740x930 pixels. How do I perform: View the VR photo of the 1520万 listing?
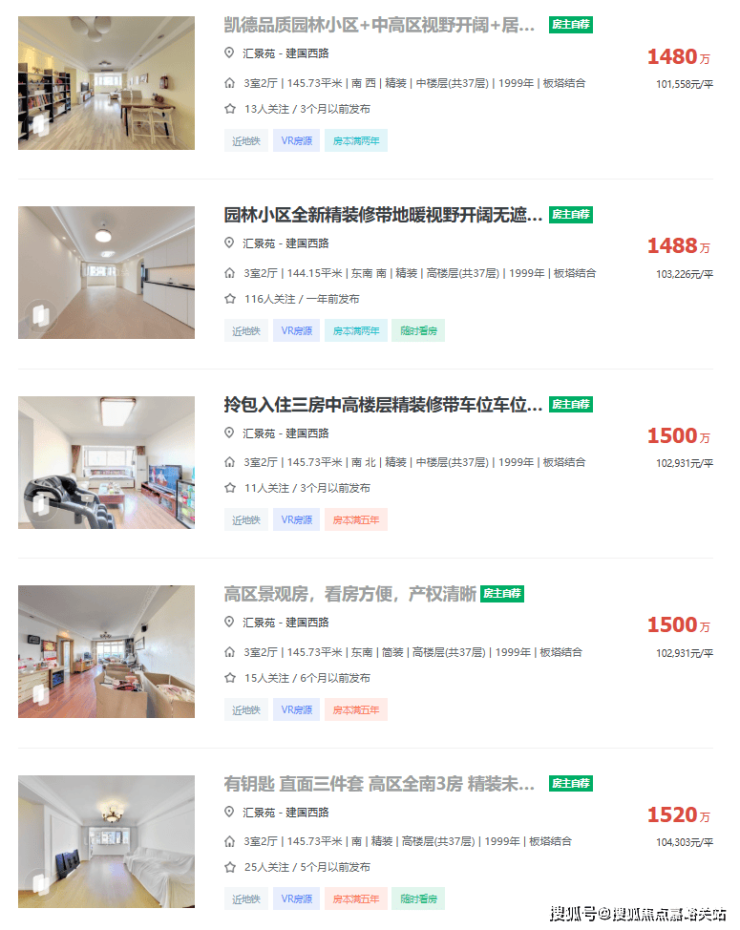[106, 841]
